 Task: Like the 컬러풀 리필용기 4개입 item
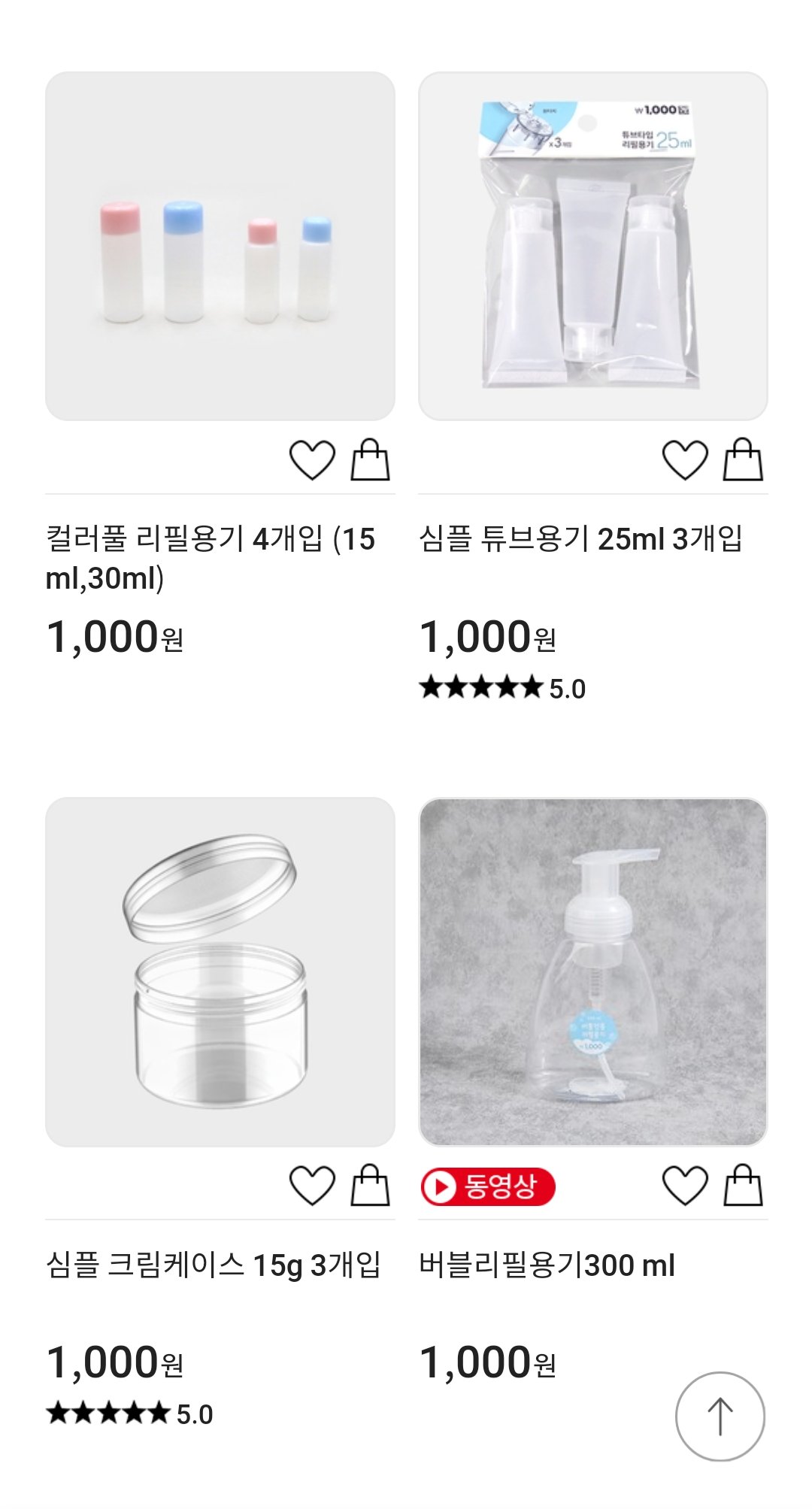coord(312,459)
